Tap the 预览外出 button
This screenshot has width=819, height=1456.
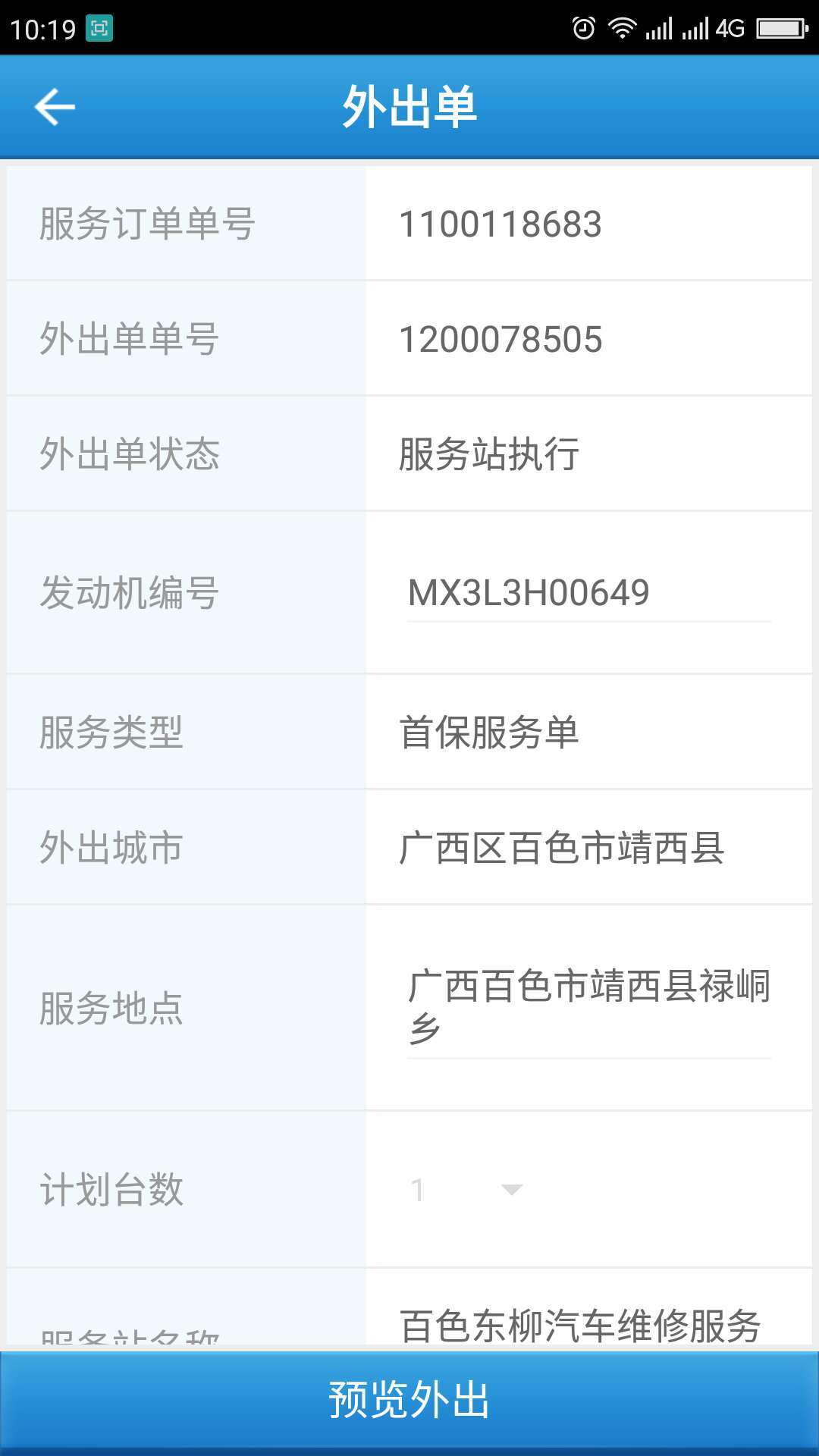click(409, 1400)
